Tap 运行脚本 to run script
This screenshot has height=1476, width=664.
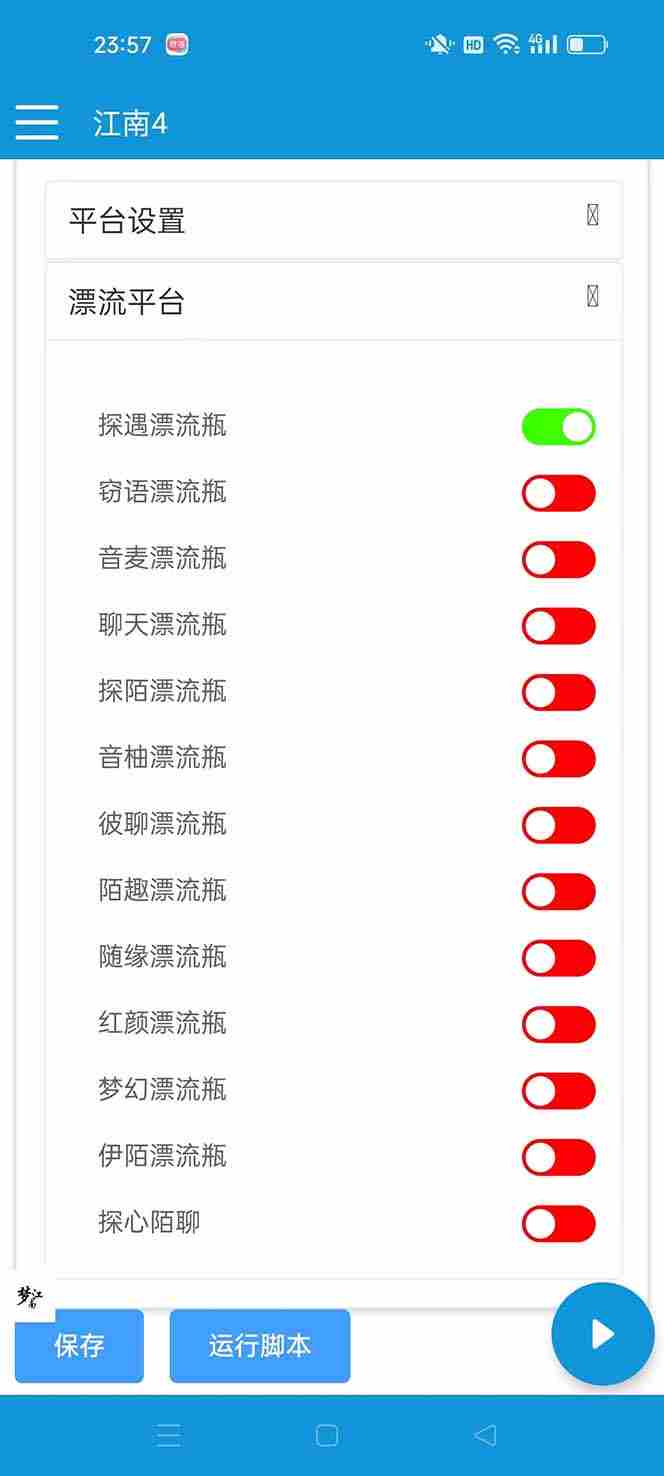click(x=260, y=1346)
